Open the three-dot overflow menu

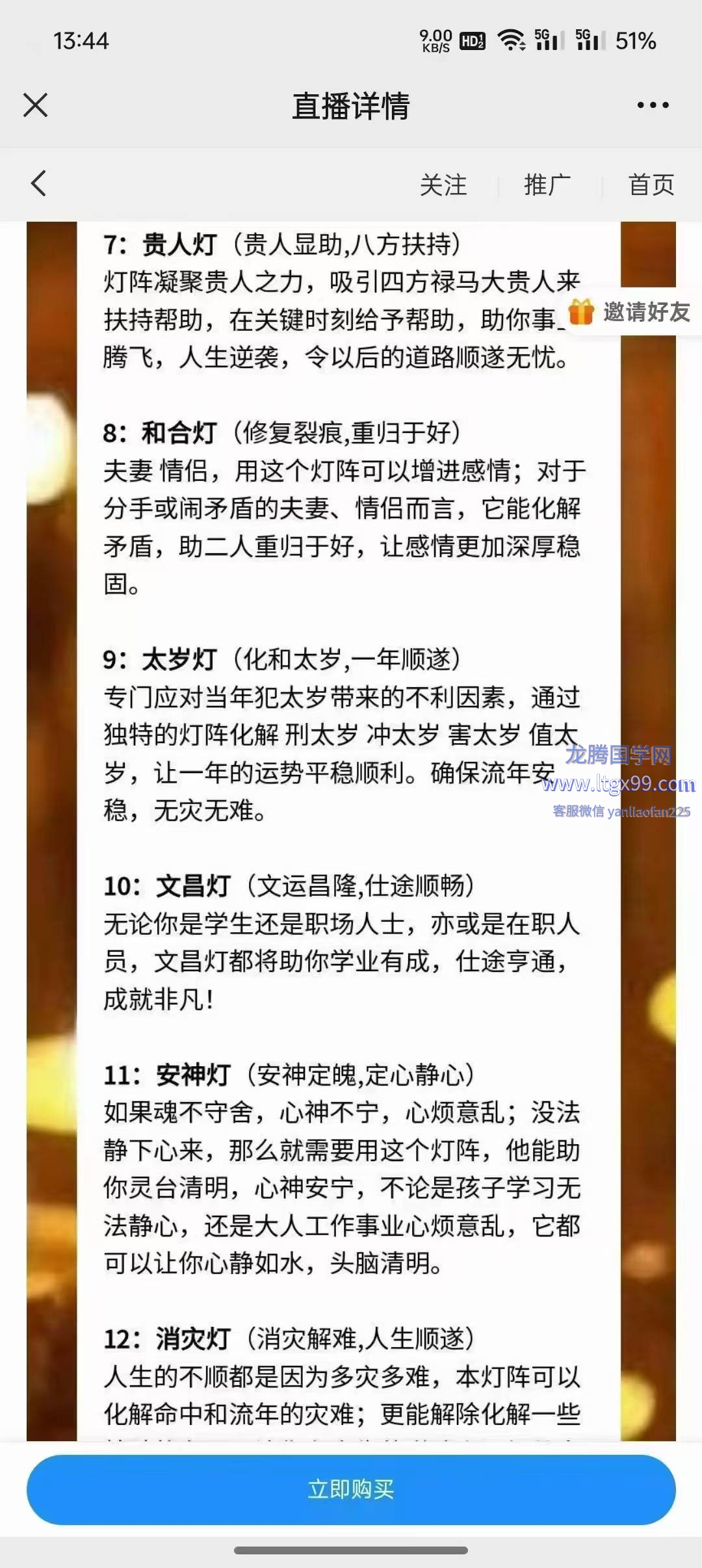[x=653, y=105]
